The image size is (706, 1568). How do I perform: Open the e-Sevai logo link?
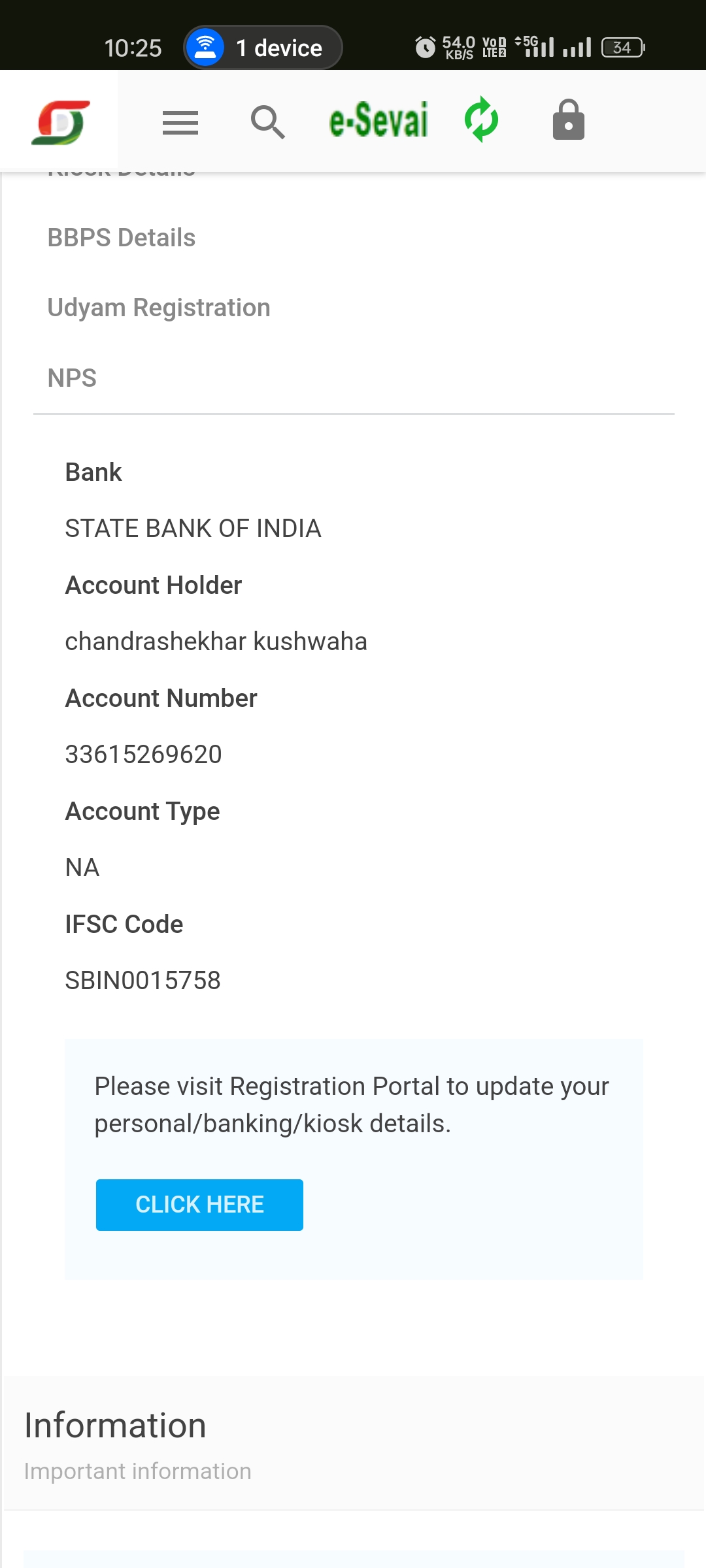click(x=378, y=120)
